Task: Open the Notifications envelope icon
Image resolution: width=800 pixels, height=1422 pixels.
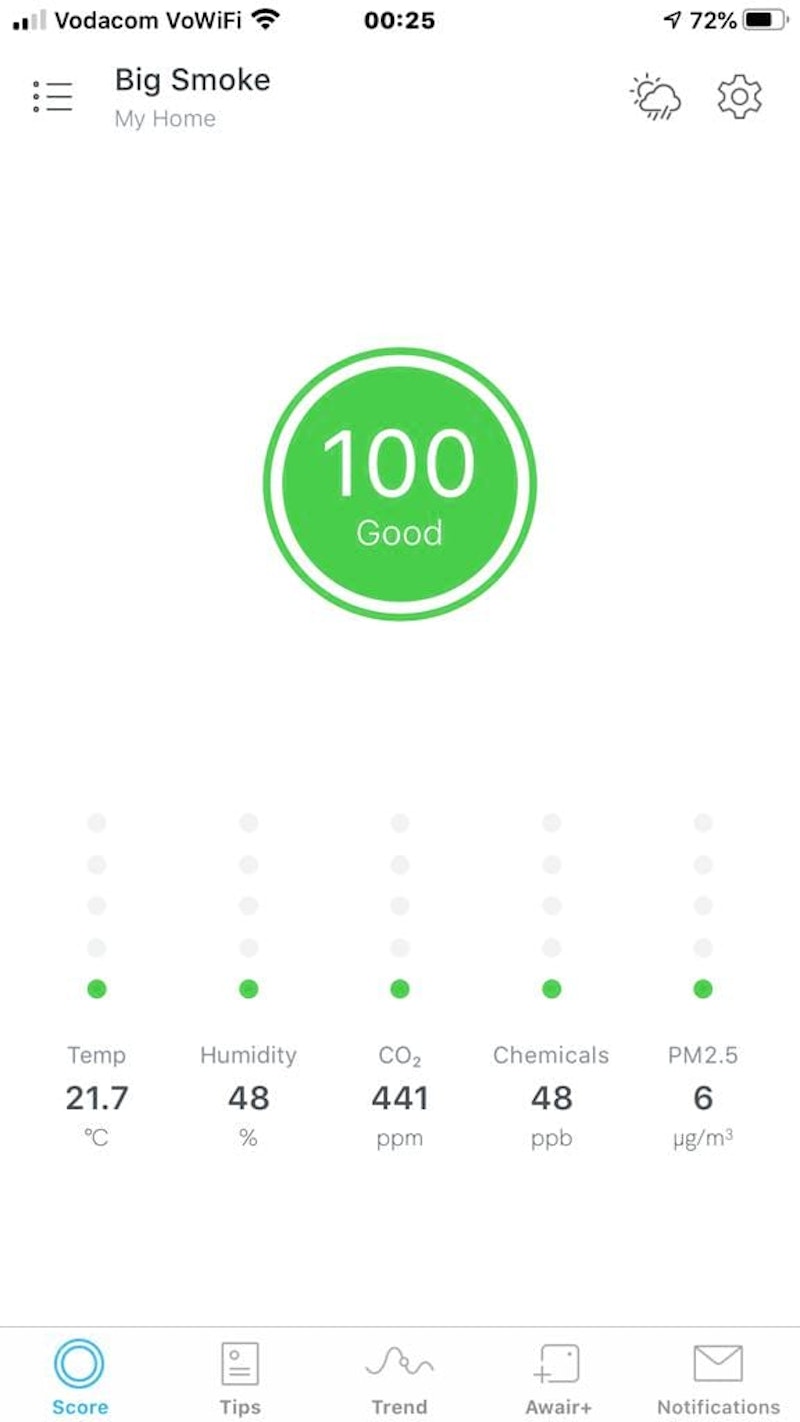Action: tap(718, 1361)
